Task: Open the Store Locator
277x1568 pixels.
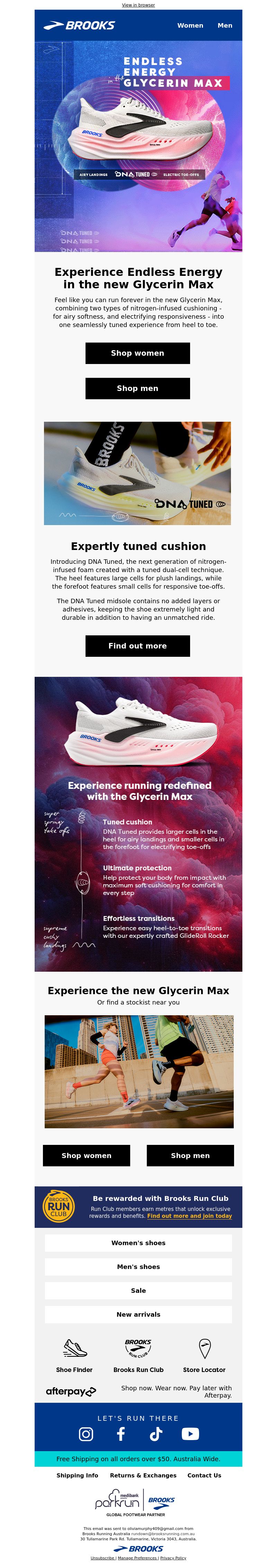Action: click(204, 1356)
